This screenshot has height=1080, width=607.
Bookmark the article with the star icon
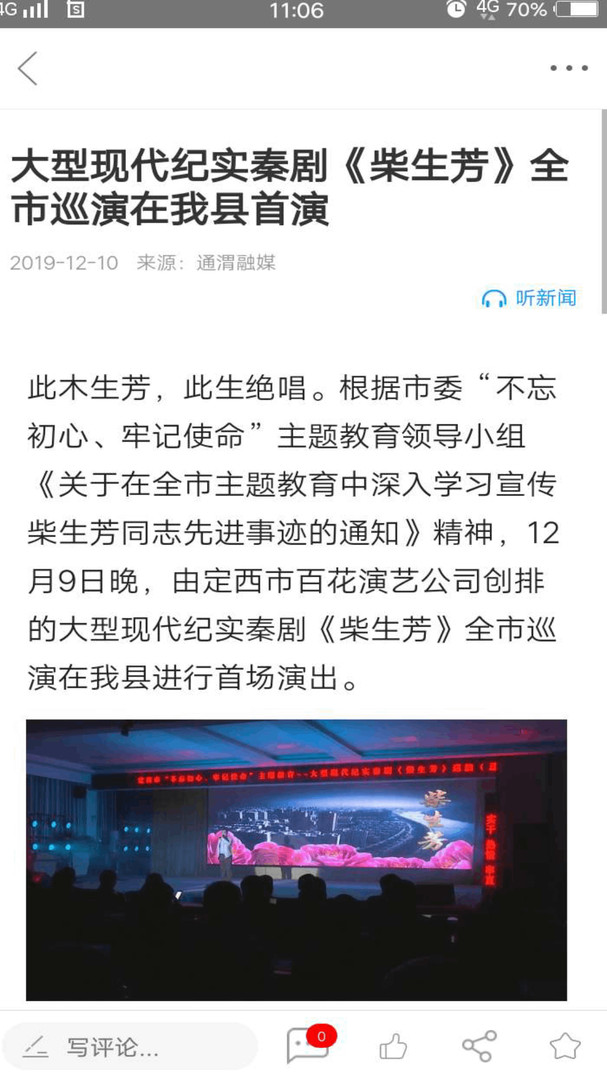[x=564, y=1047]
